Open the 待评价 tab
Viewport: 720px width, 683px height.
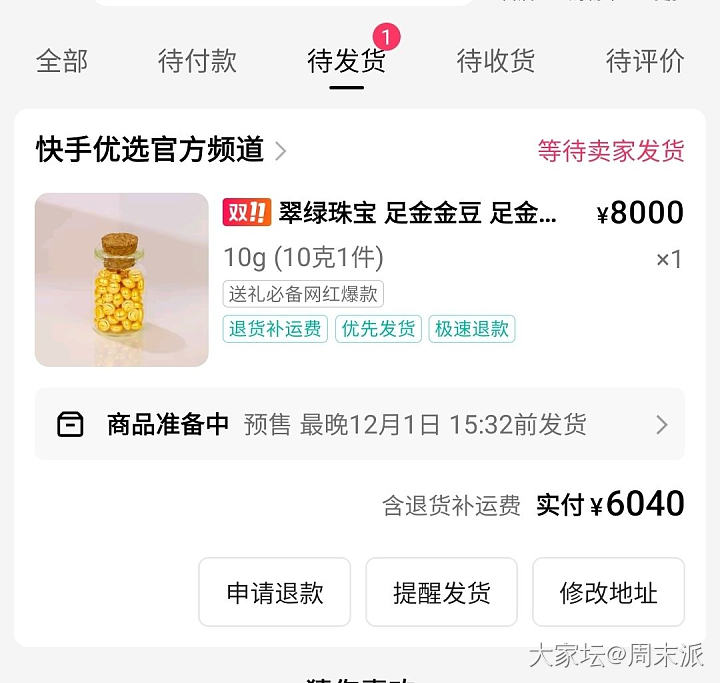coord(645,61)
